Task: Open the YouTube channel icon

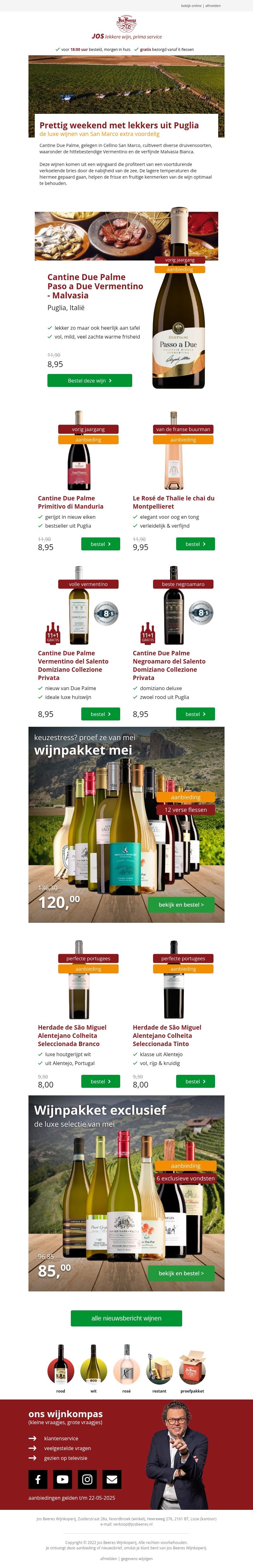Action: [x=62, y=1479]
